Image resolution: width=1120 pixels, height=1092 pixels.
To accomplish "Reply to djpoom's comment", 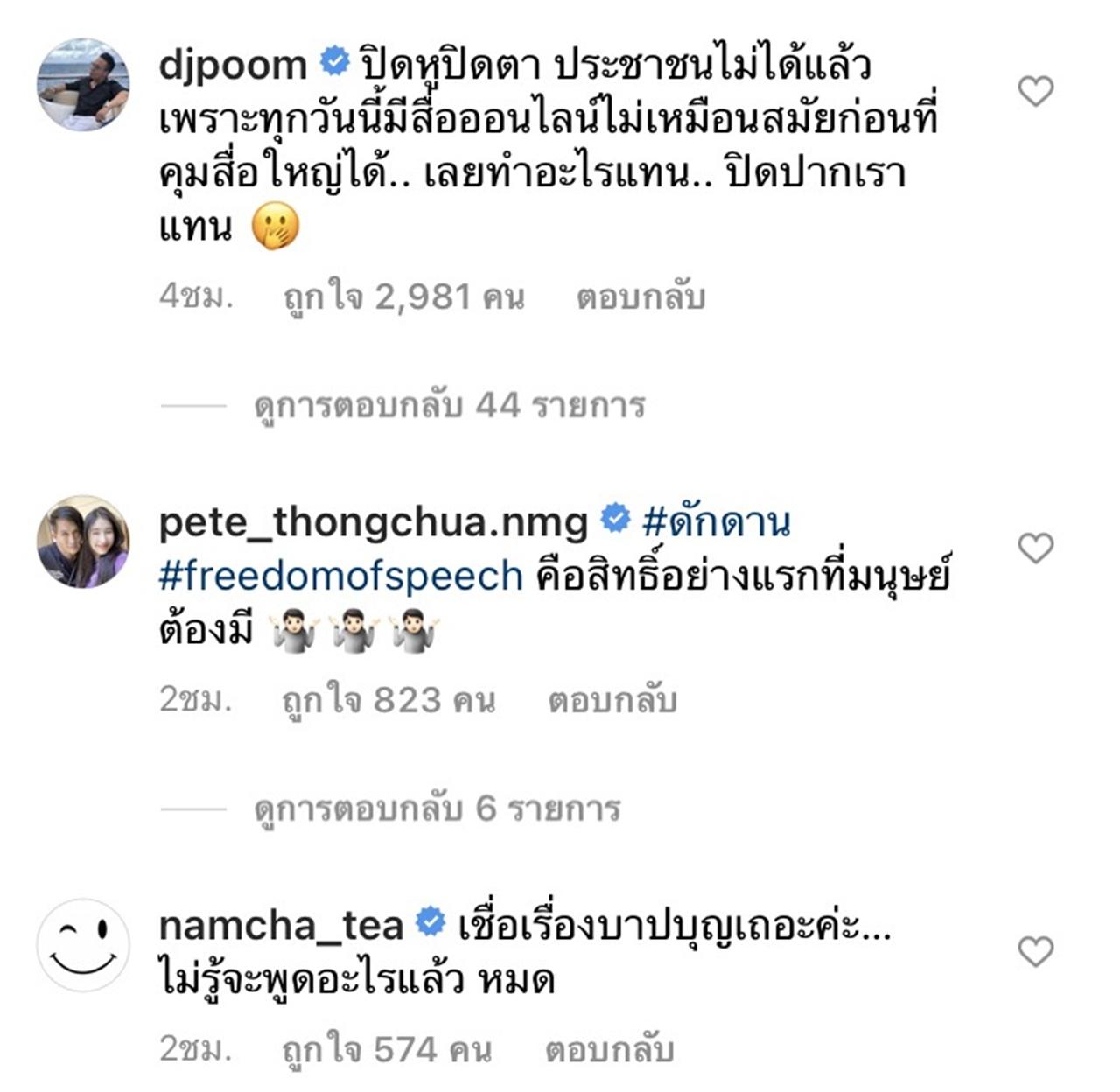I will [640, 298].
